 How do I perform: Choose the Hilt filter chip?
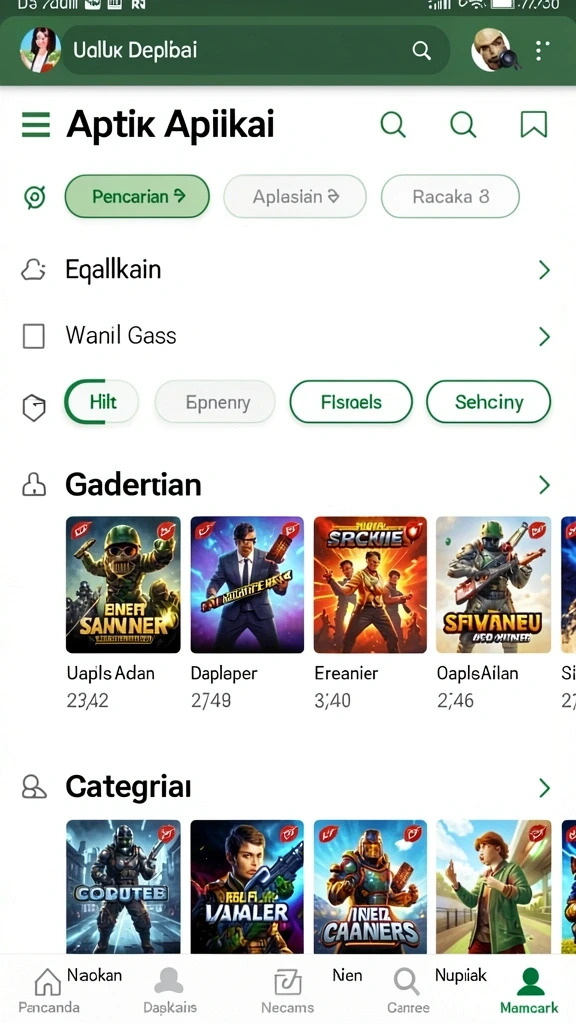[x=102, y=402]
